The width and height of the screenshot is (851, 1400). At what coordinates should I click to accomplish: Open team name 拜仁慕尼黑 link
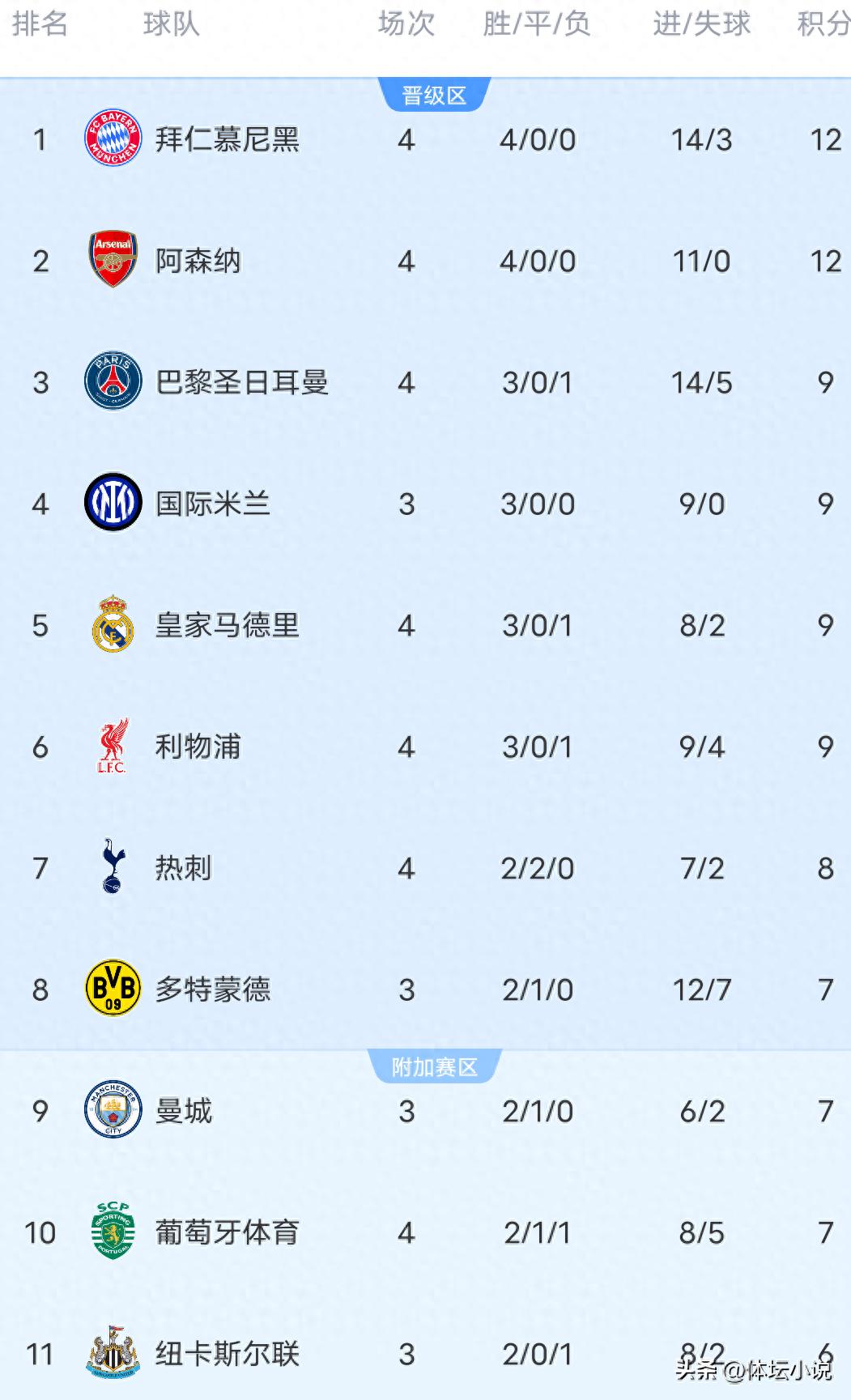[227, 139]
